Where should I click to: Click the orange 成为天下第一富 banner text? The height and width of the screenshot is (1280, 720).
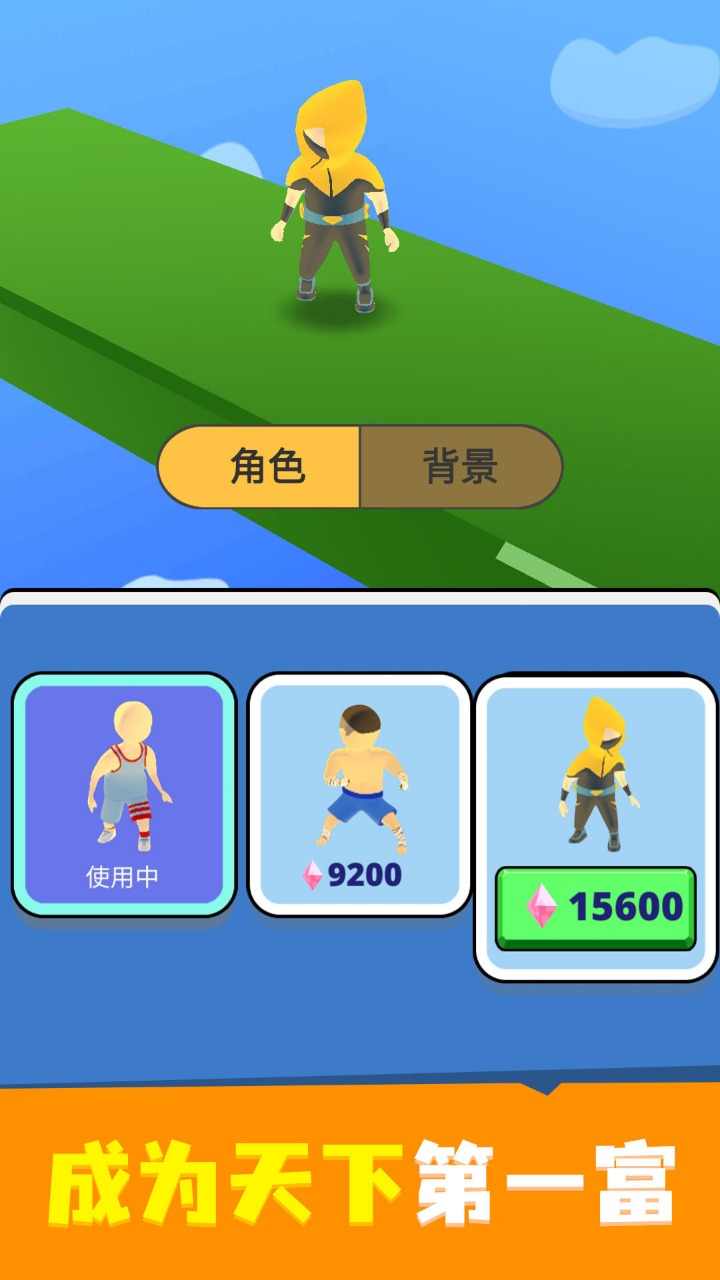[360, 1180]
